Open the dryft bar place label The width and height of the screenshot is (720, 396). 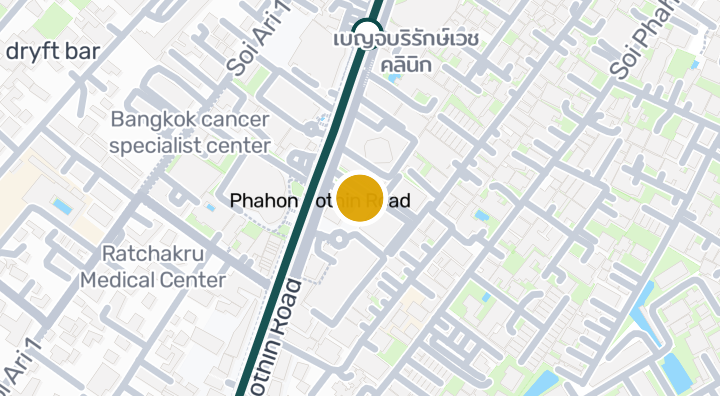point(53,51)
